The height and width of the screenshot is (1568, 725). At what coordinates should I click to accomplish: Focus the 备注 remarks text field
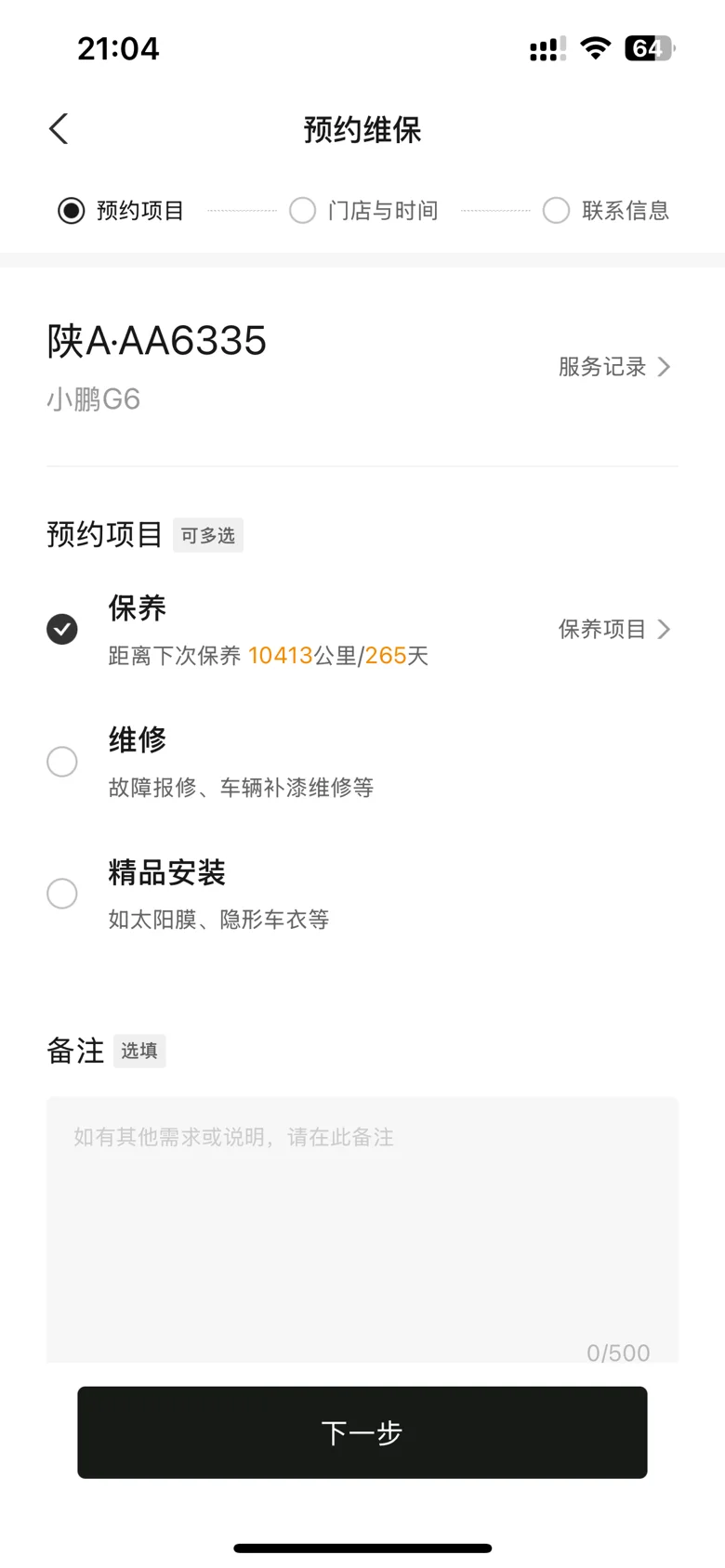coord(362,1230)
